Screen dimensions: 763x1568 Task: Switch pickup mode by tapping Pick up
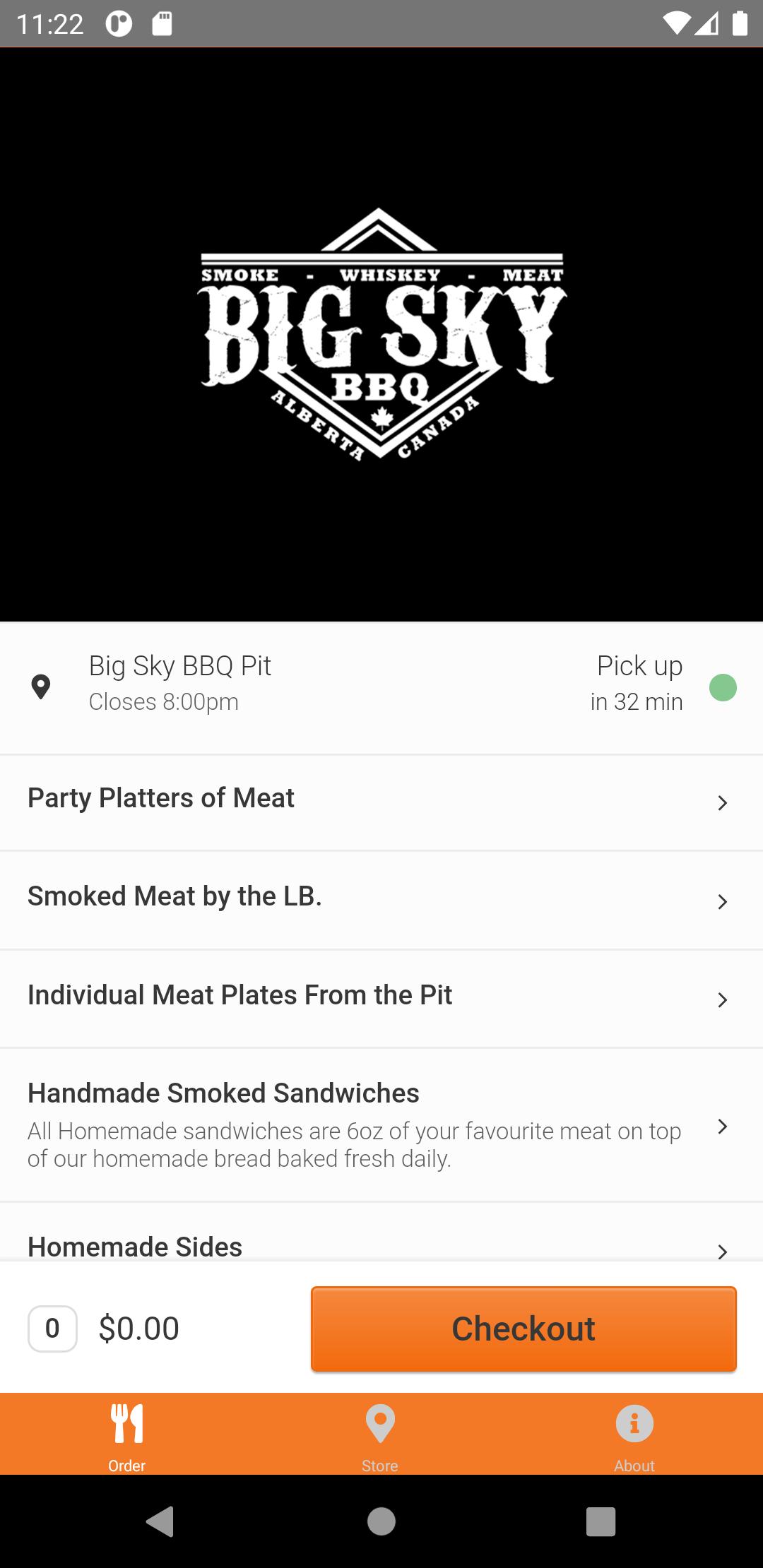tap(638, 665)
